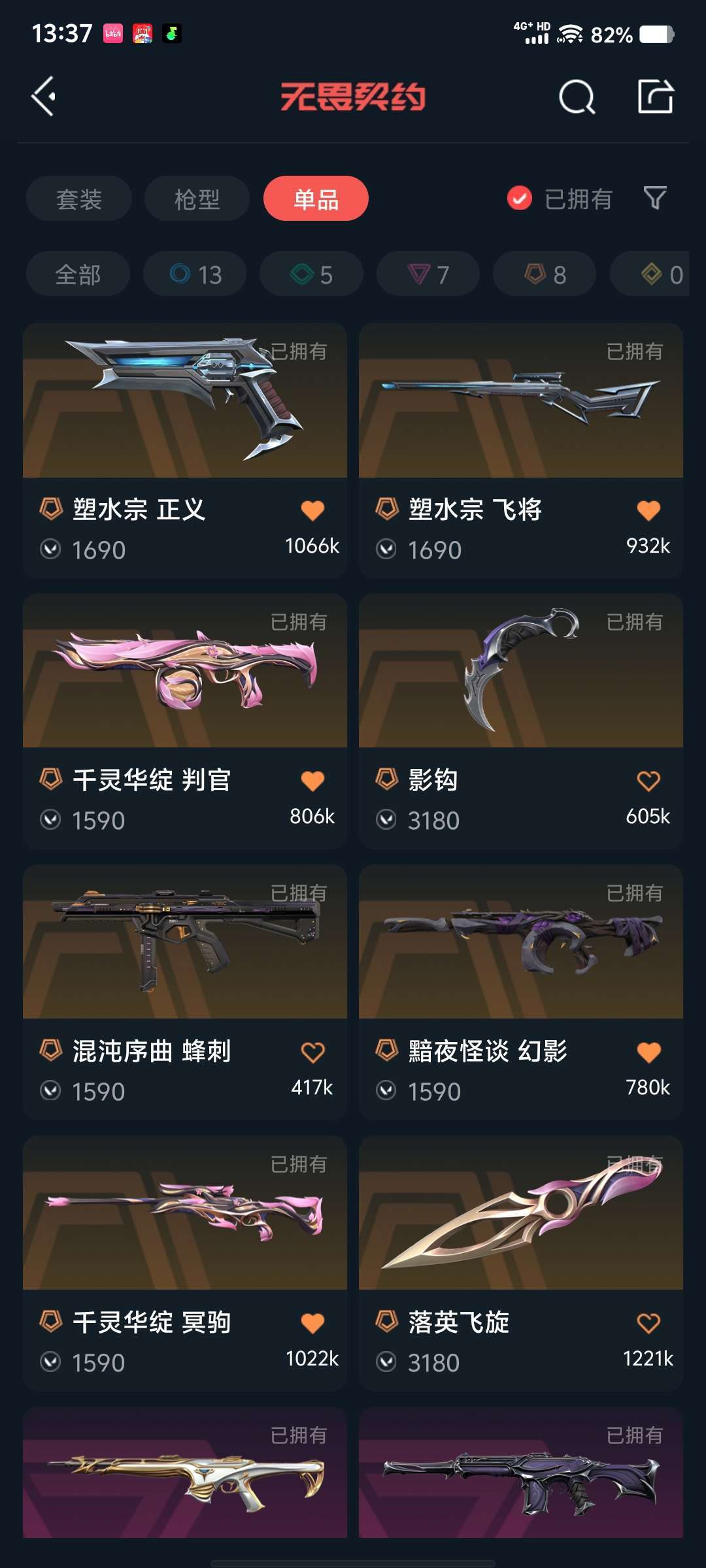Select the 单品 tab

pyautogui.click(x=316, y=199)
